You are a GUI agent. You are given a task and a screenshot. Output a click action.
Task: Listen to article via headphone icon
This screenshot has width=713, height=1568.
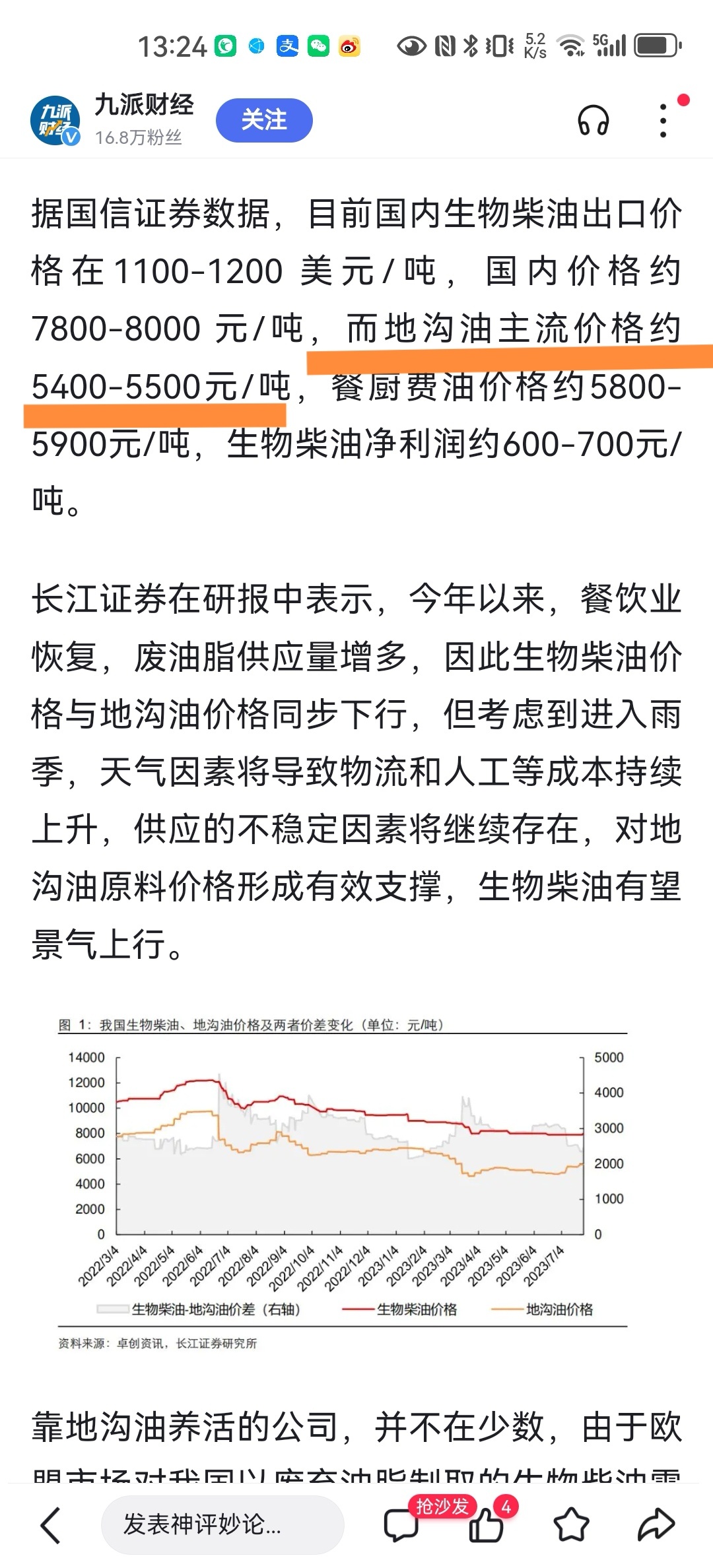593,121
